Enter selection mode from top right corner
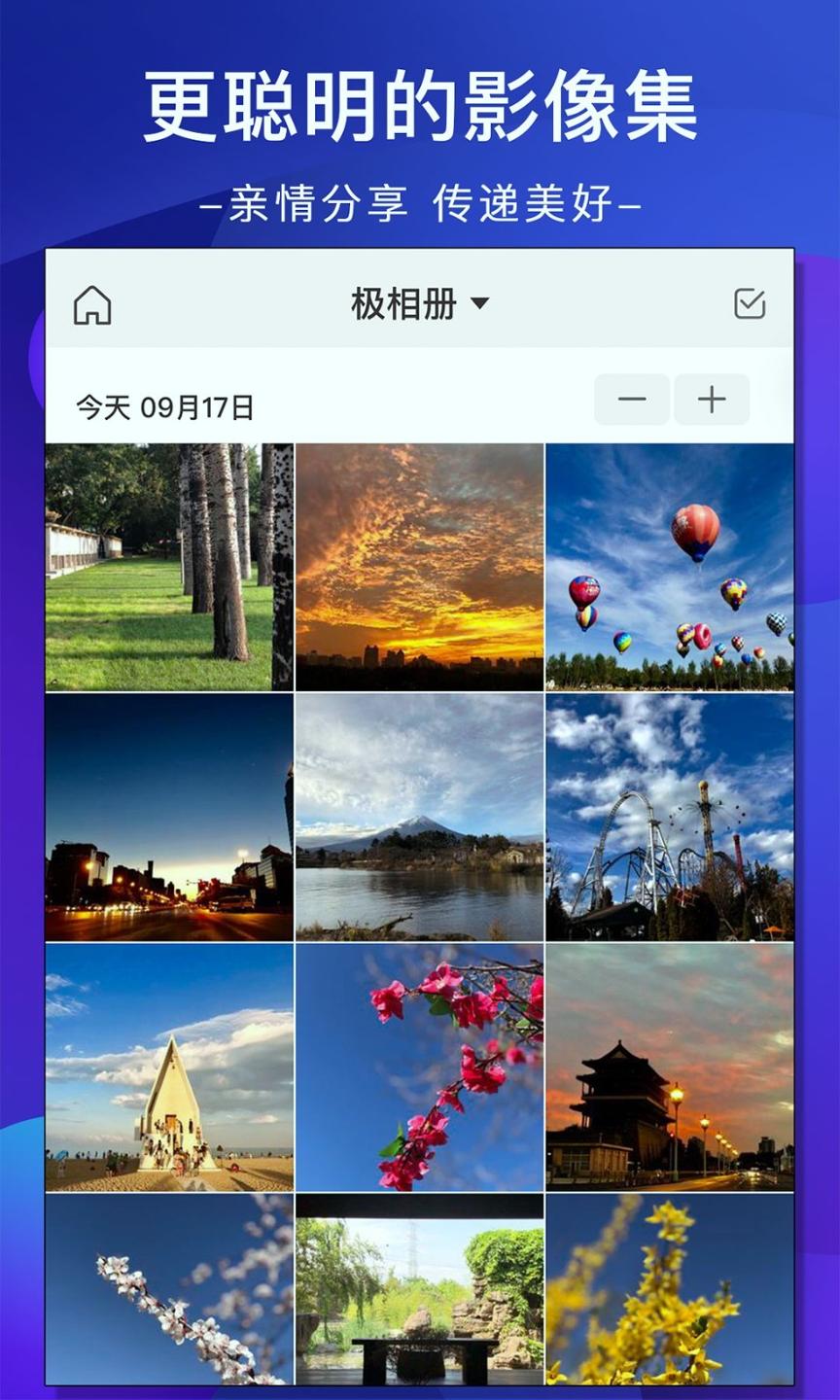Screen dimensions: 840x1400 (x=750, y=304)
